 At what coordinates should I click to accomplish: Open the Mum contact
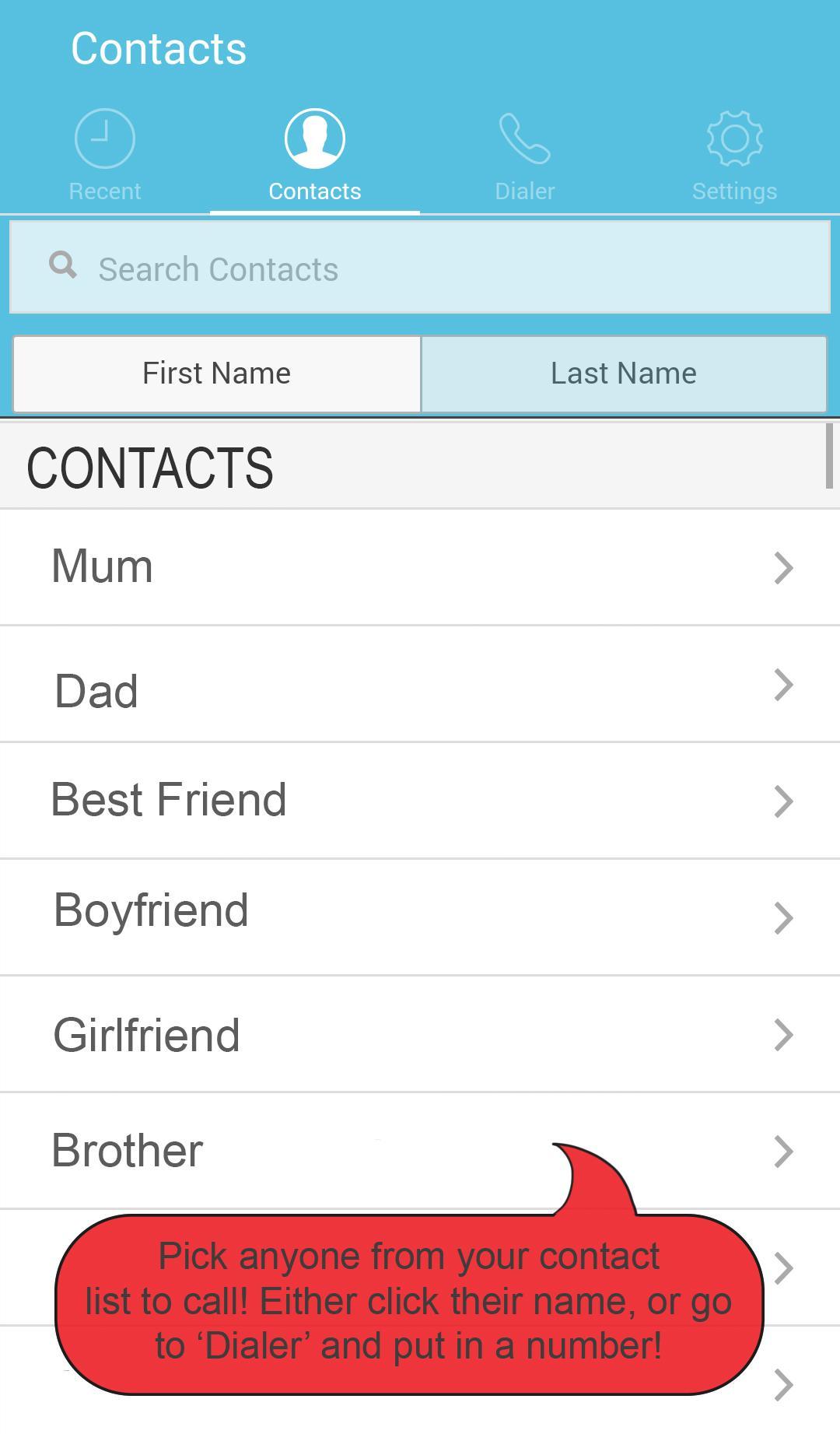click(x=420, y=566)
